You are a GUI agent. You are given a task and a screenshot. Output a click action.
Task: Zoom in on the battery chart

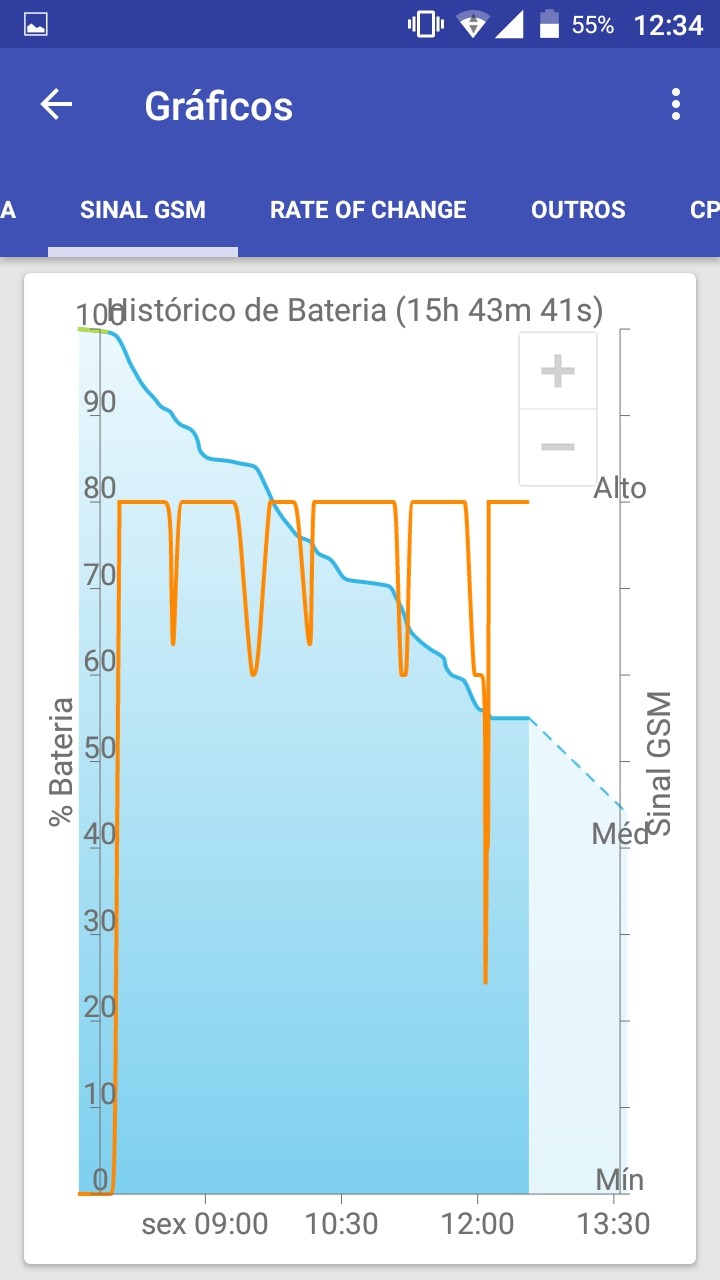pos(558,371)
